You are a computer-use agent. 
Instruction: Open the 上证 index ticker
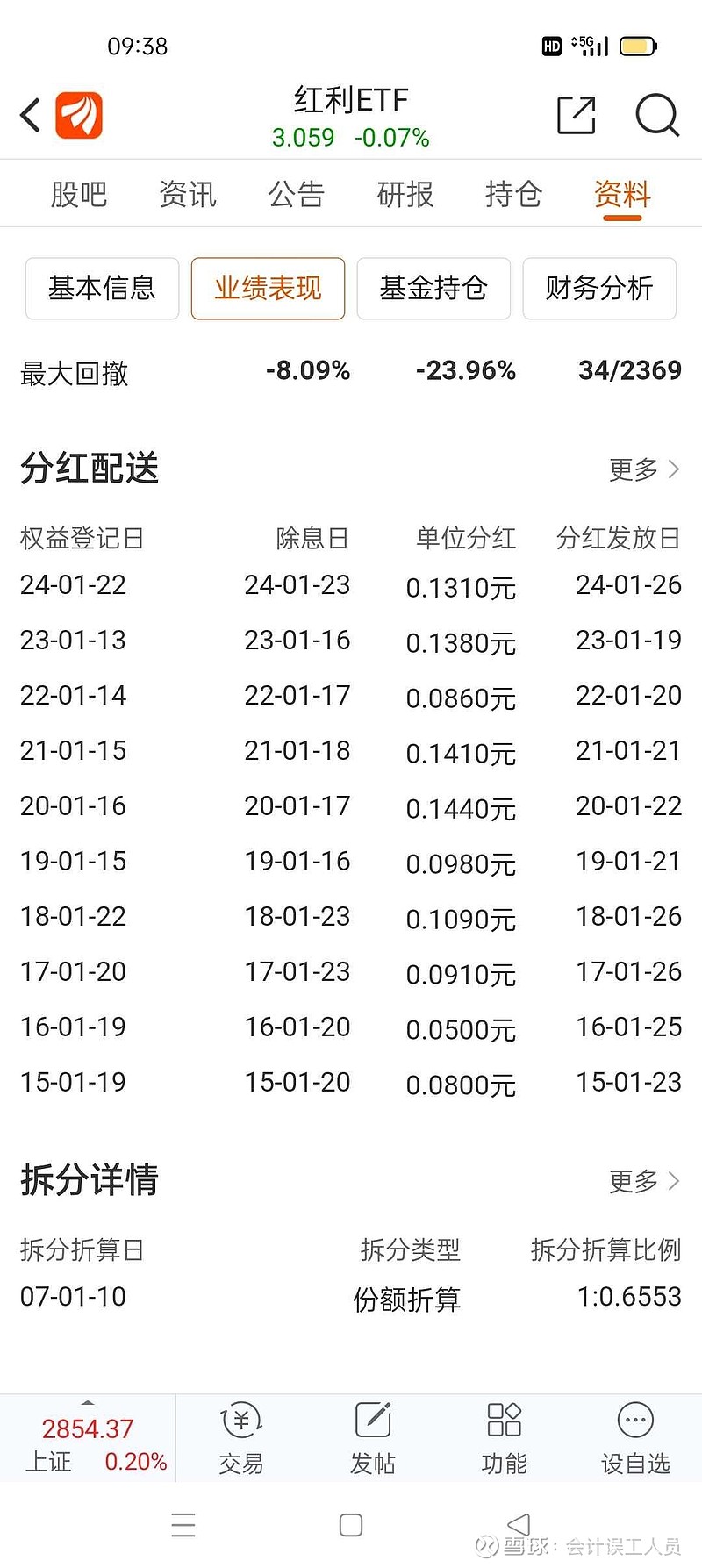[x=88, y=1443]
